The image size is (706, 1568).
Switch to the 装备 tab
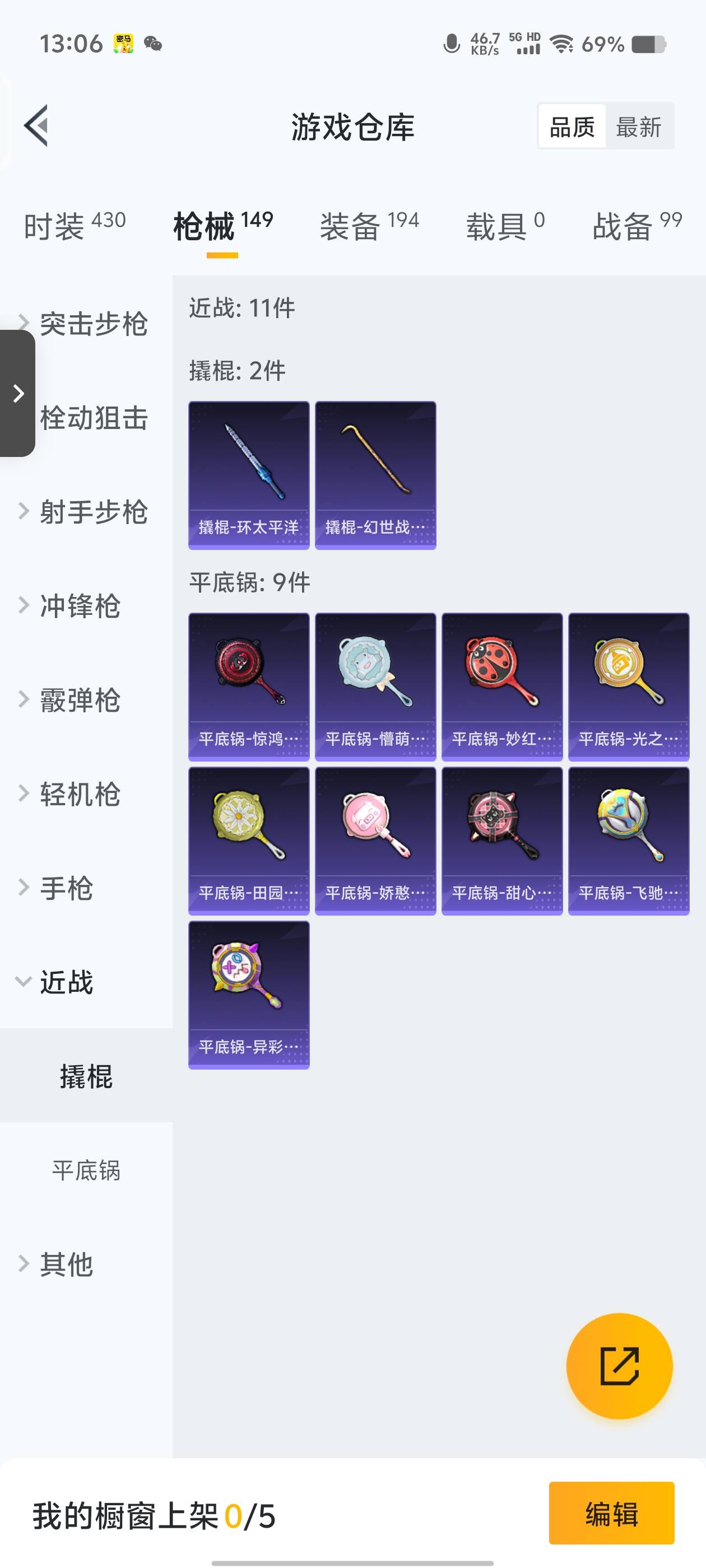[x=369, y=226]
